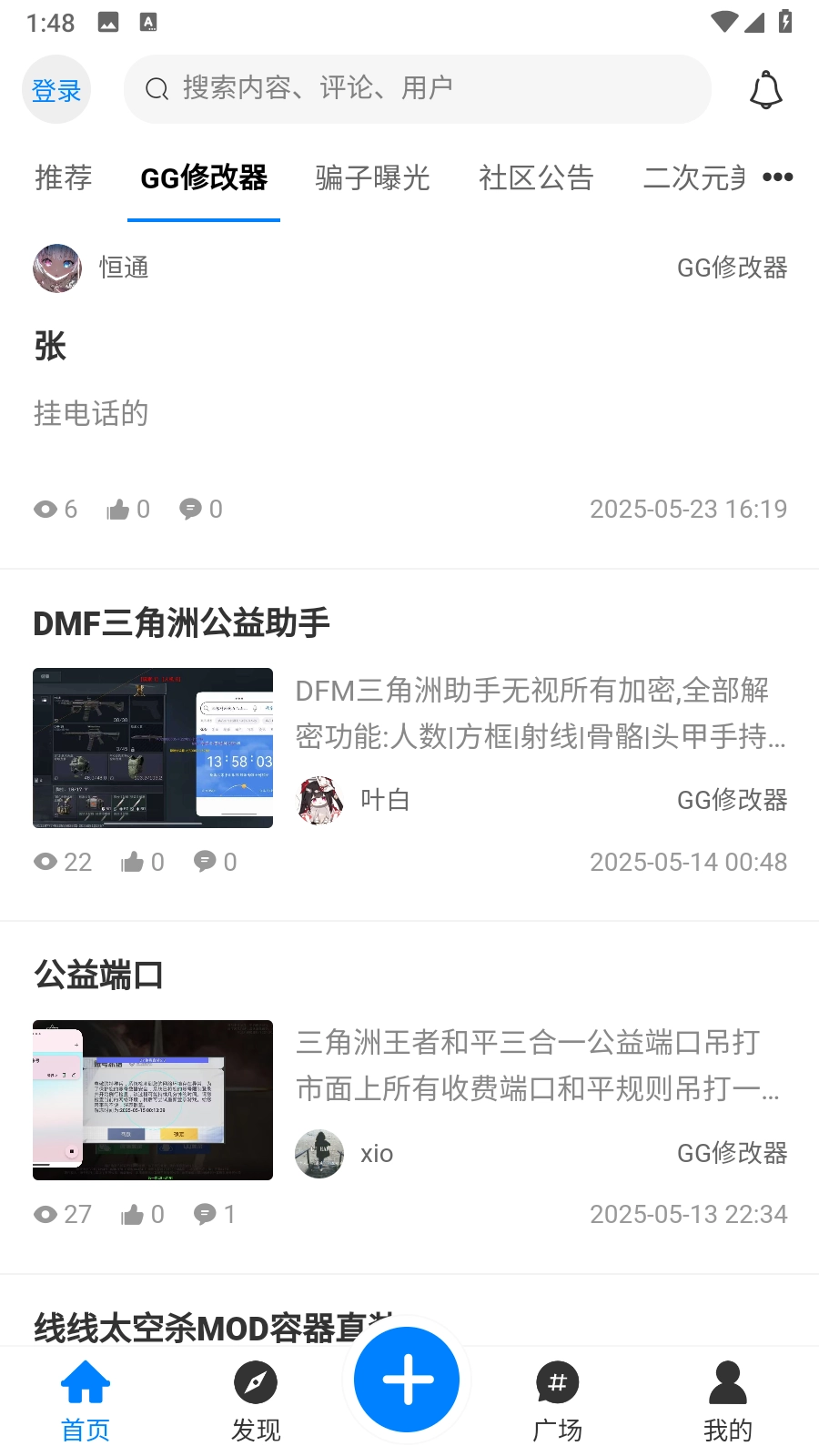
Task: Like the post titled 张
Action: coord(119,510)
